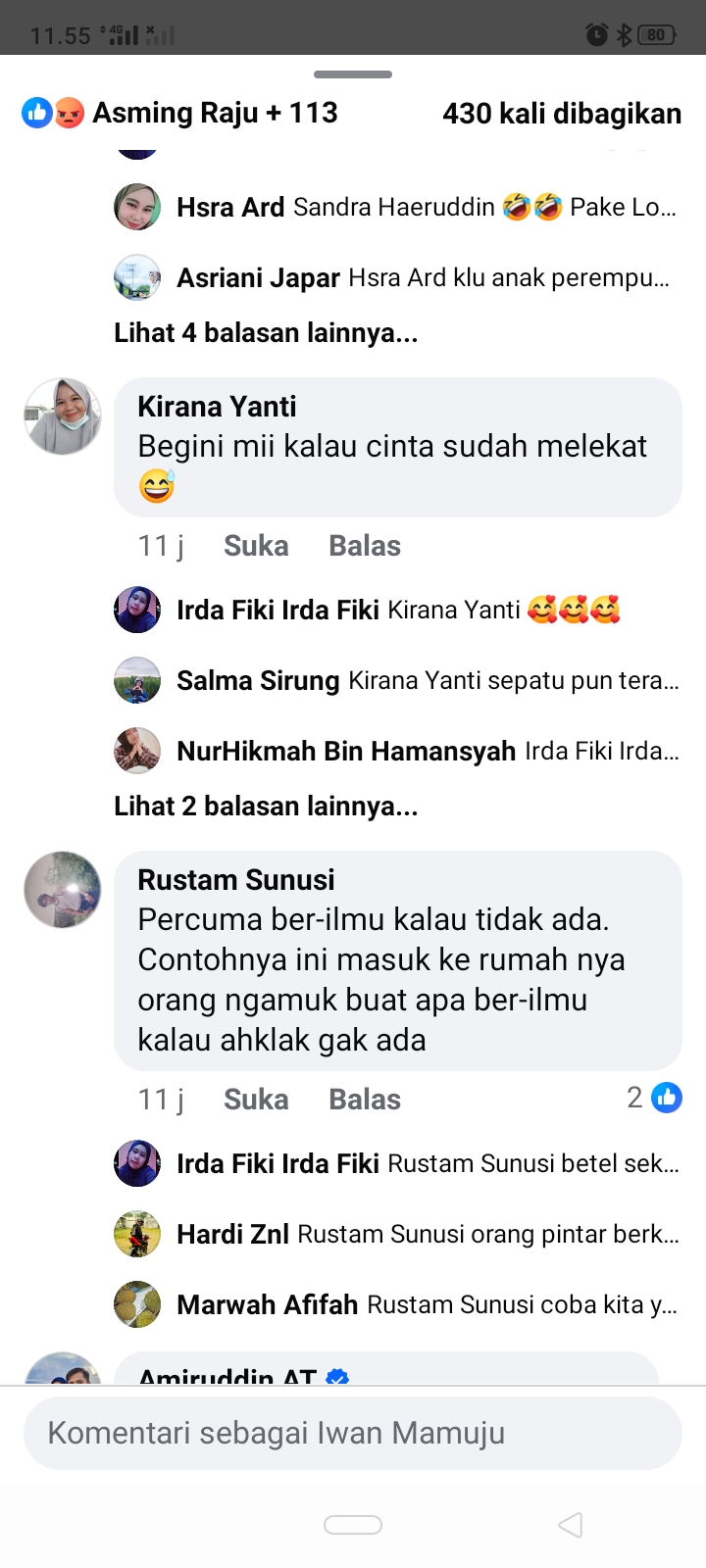Screen dimensions: 706x1568
Task: Like Rustam Sunusi's comment with Suka
Action: [256, 1100]
